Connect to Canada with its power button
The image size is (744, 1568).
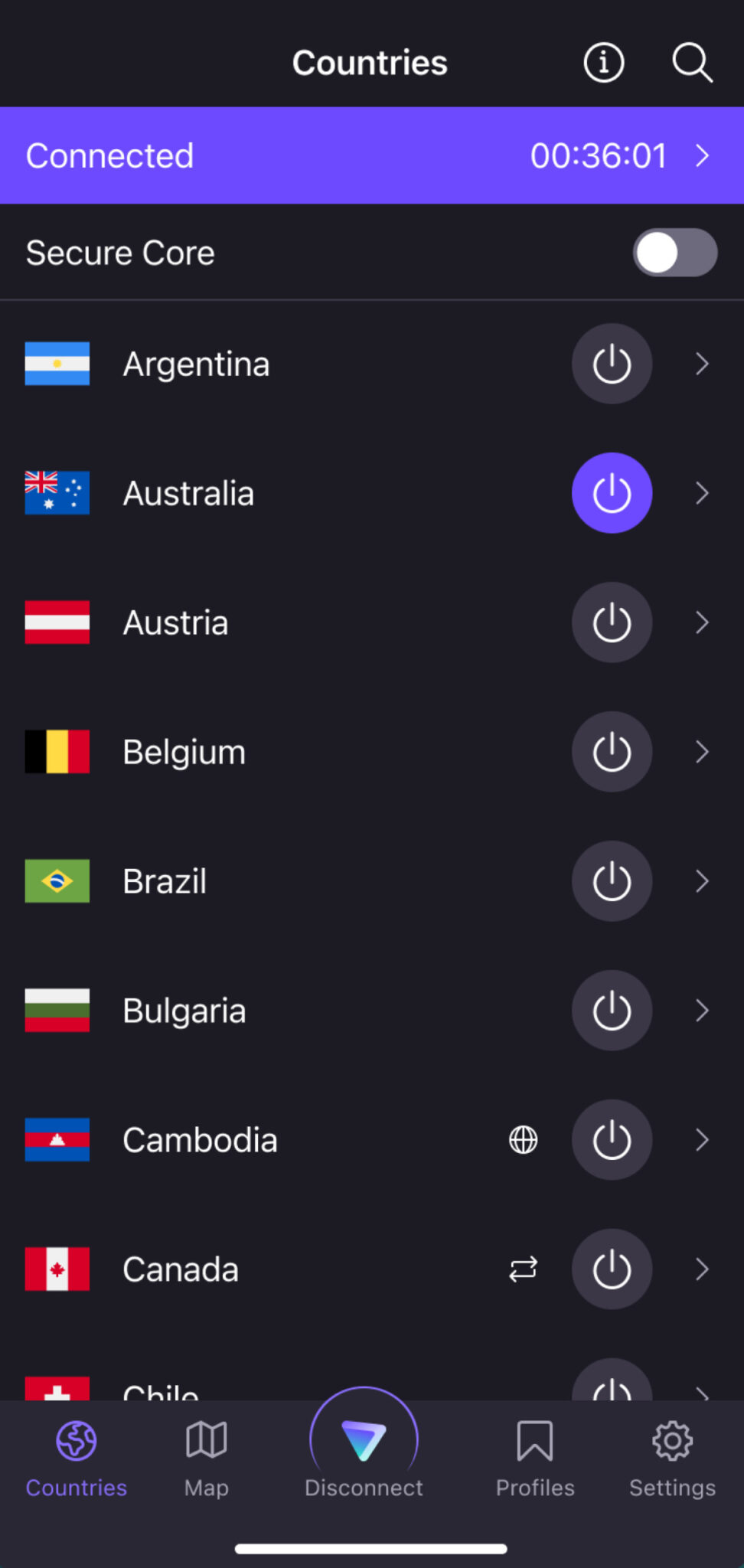[x=612, y=1269]
